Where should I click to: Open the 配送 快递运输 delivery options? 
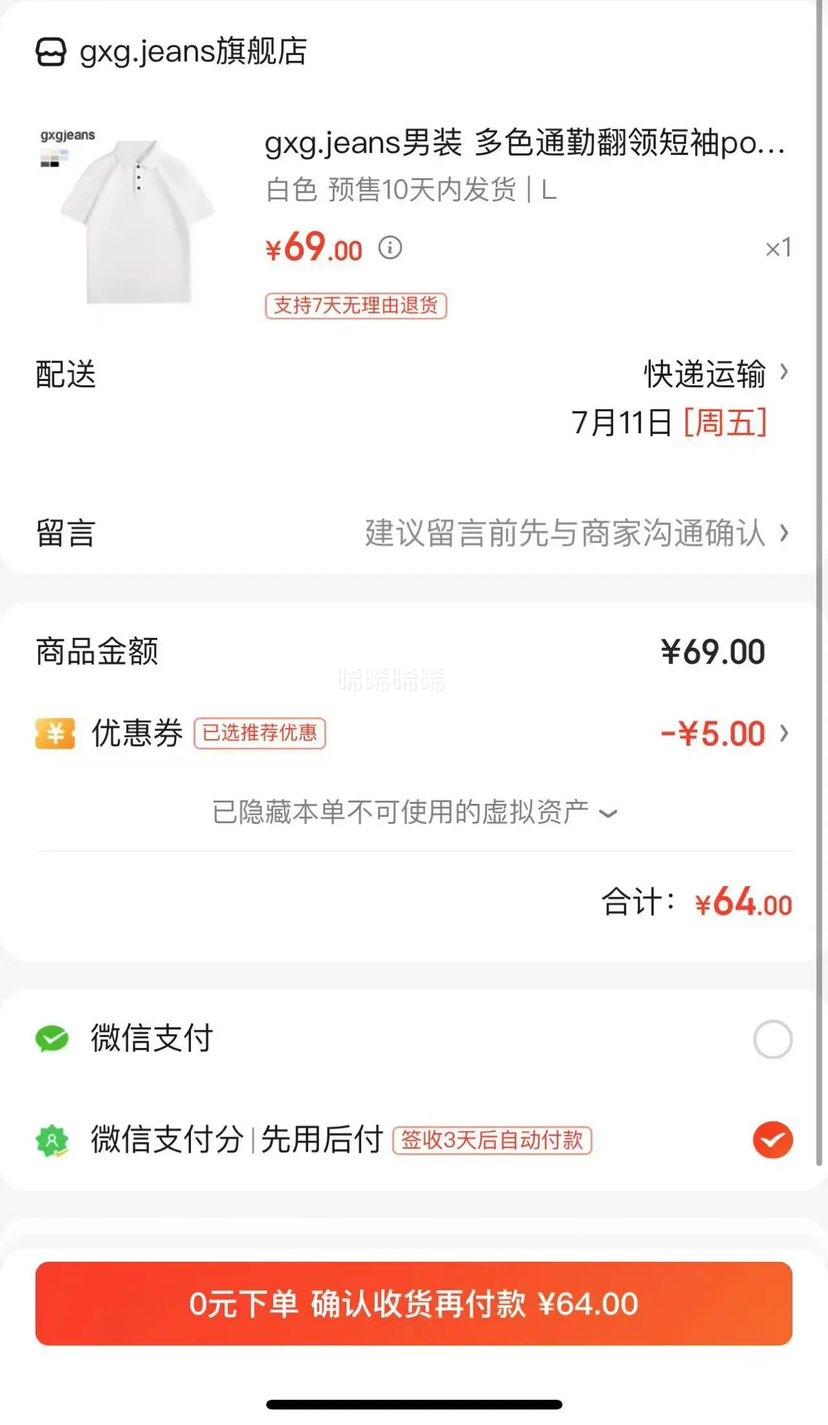[x=414, y=375]
